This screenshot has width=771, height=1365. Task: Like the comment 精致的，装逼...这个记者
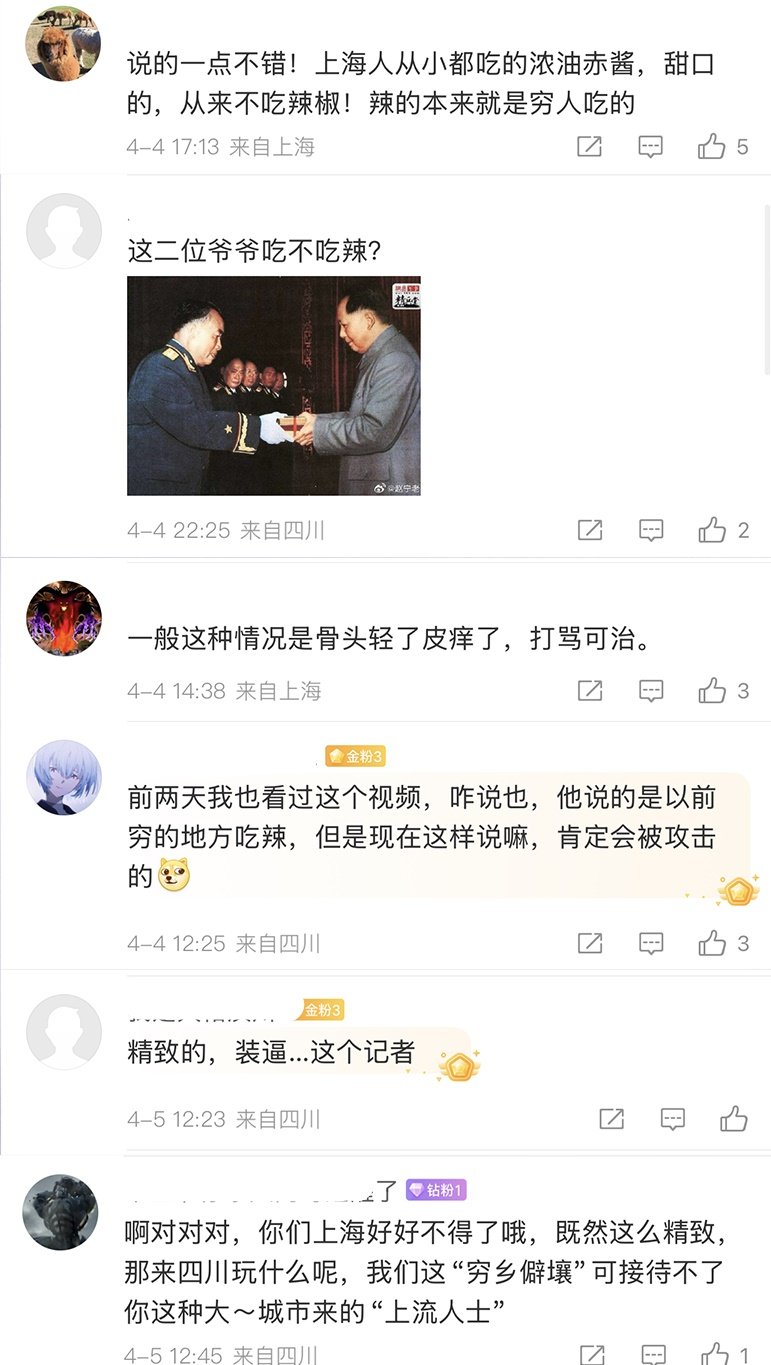733,1119
